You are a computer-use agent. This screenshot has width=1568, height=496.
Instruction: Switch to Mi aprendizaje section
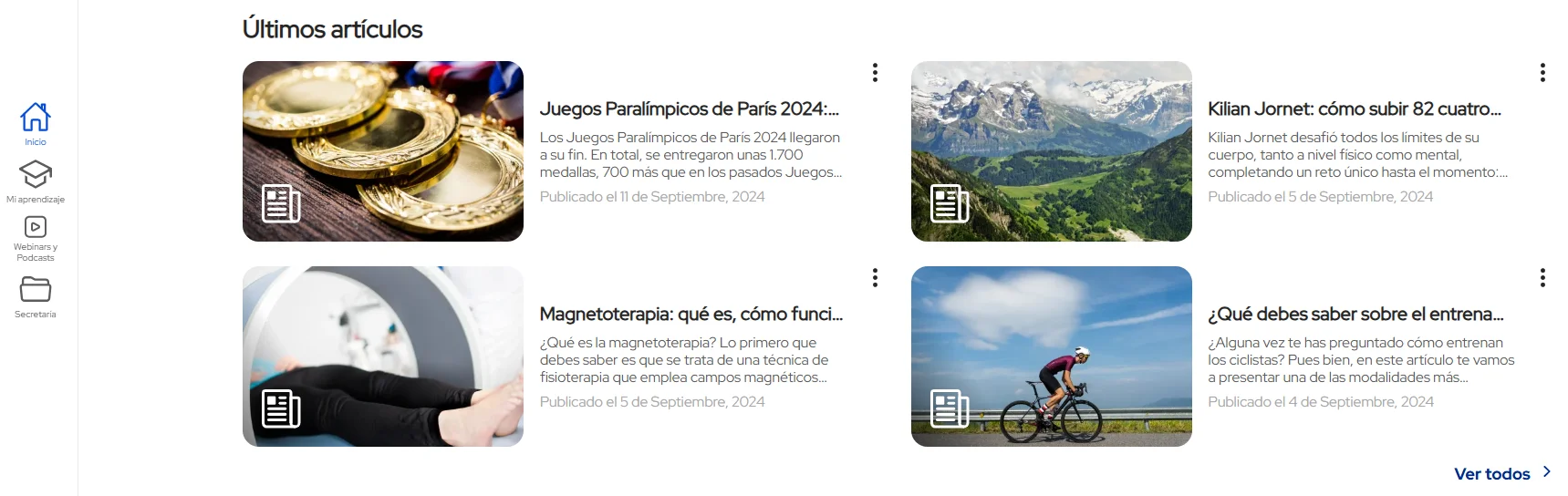(35, 181)
